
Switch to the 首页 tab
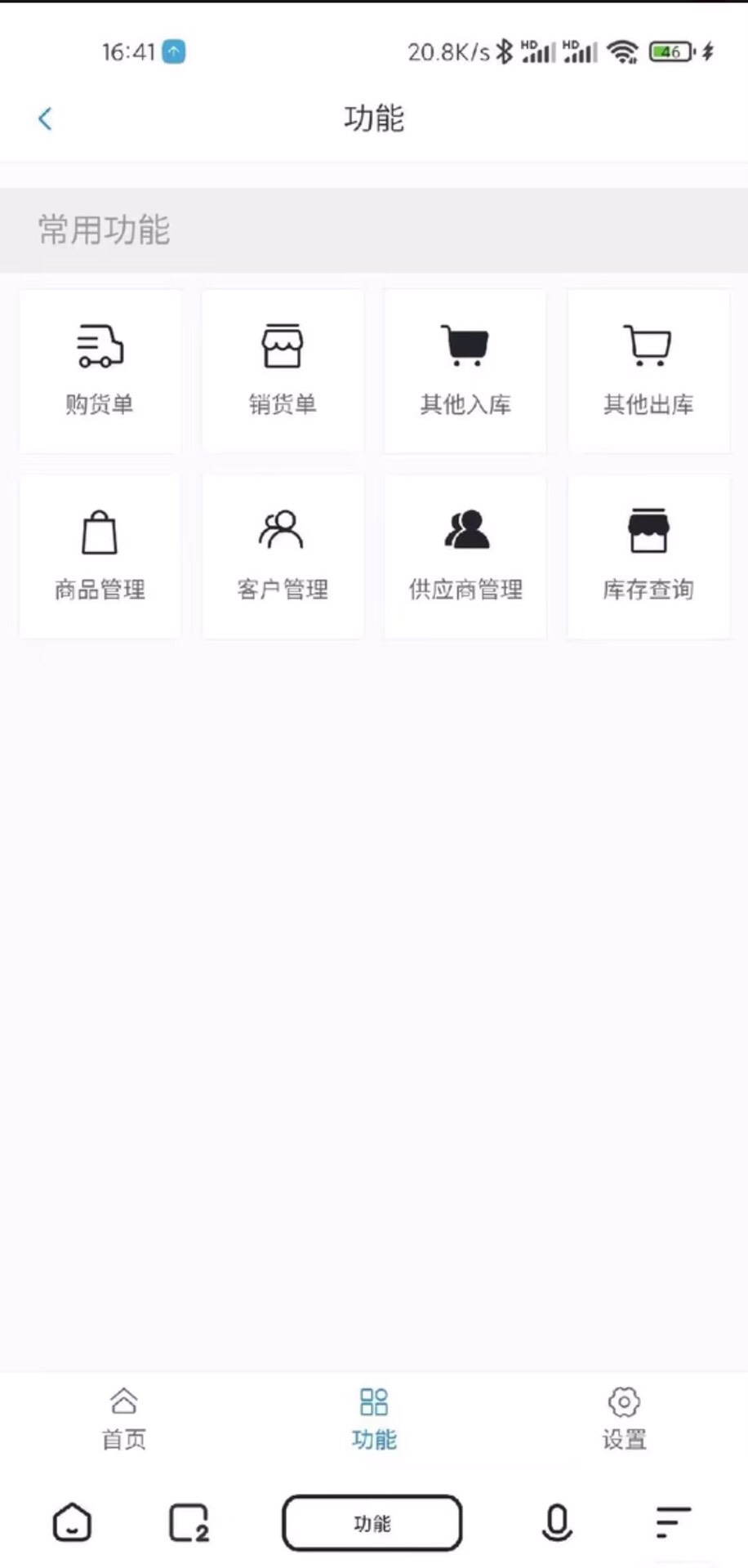[123, 1419]
